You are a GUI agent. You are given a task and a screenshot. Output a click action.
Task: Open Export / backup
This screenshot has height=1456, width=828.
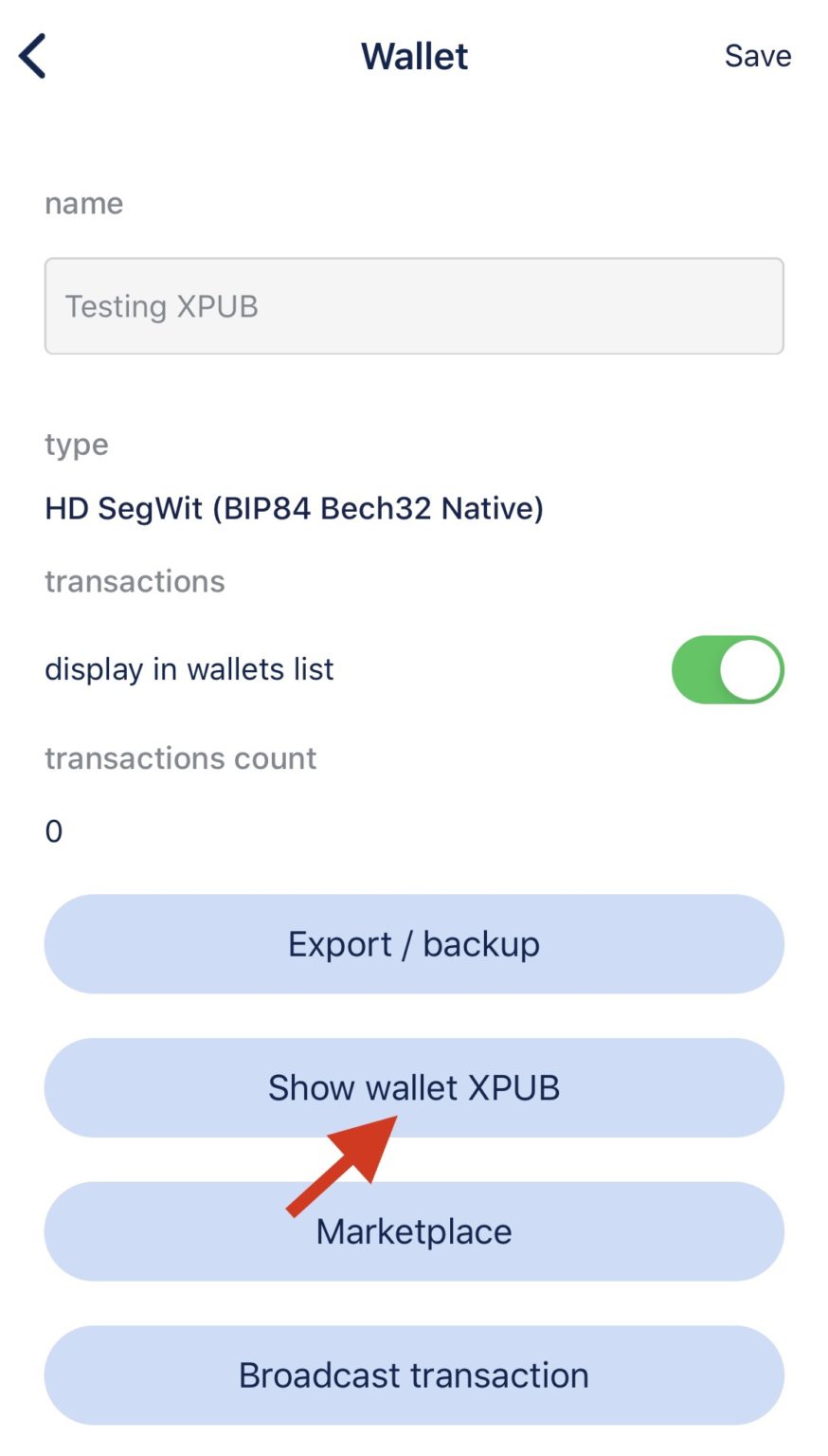pos(414,944)
